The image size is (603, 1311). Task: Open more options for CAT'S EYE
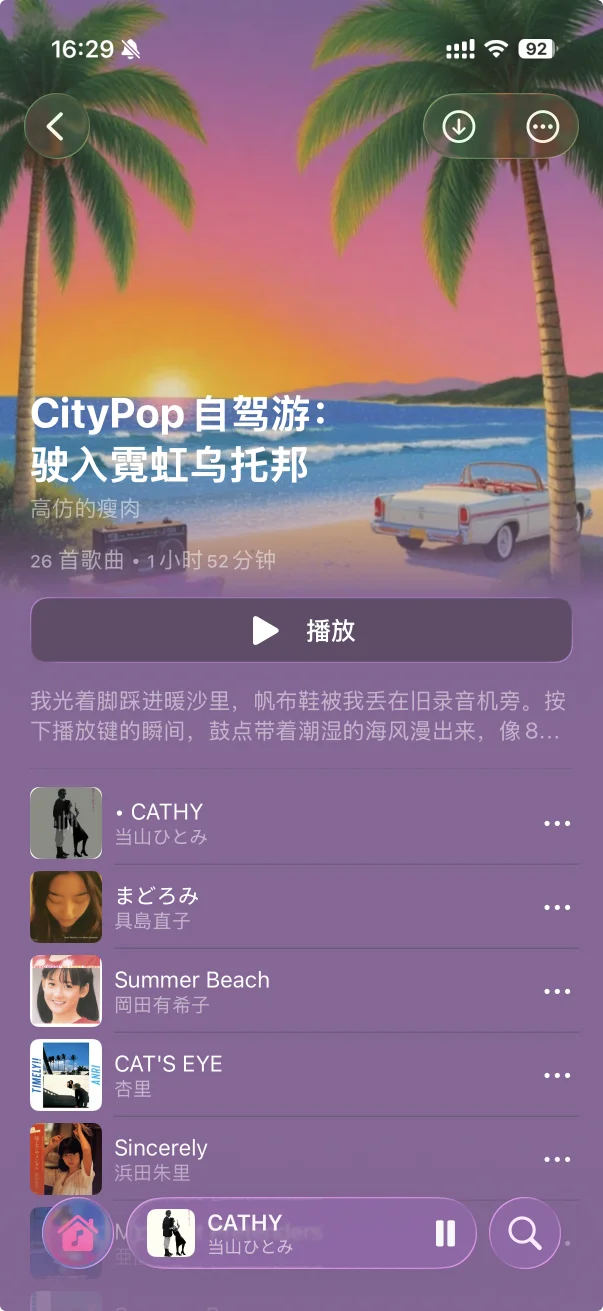point(557,1076)
